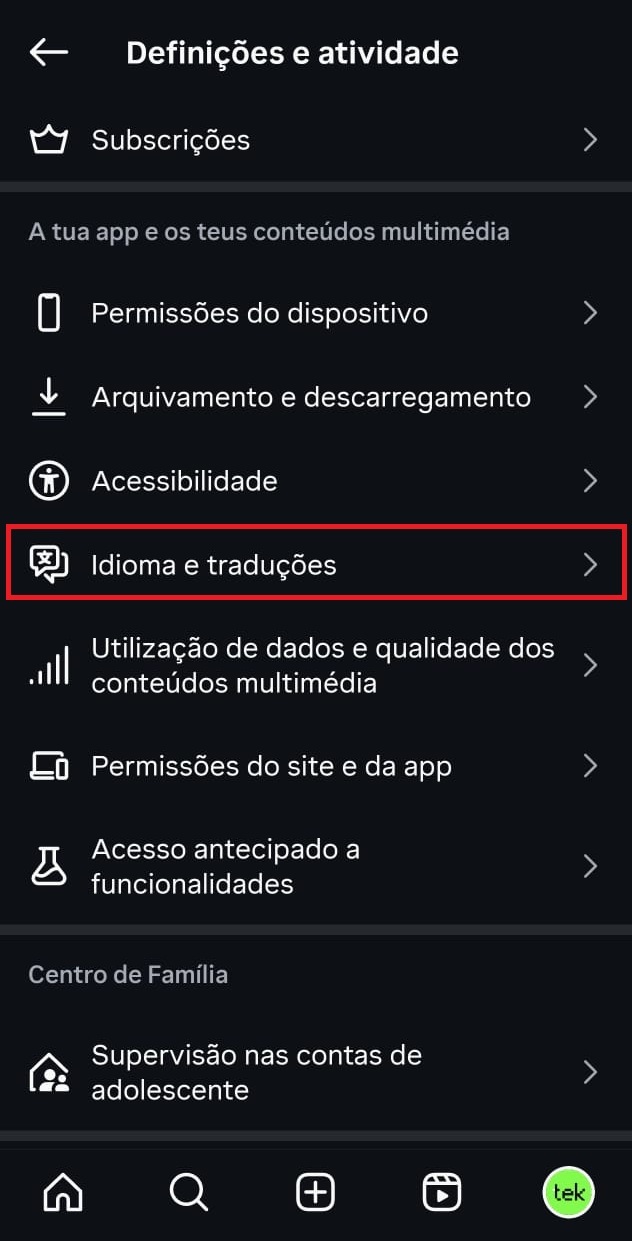Open the tek profile tab
Viewport: 632px width, 1241px height.
568,1192
